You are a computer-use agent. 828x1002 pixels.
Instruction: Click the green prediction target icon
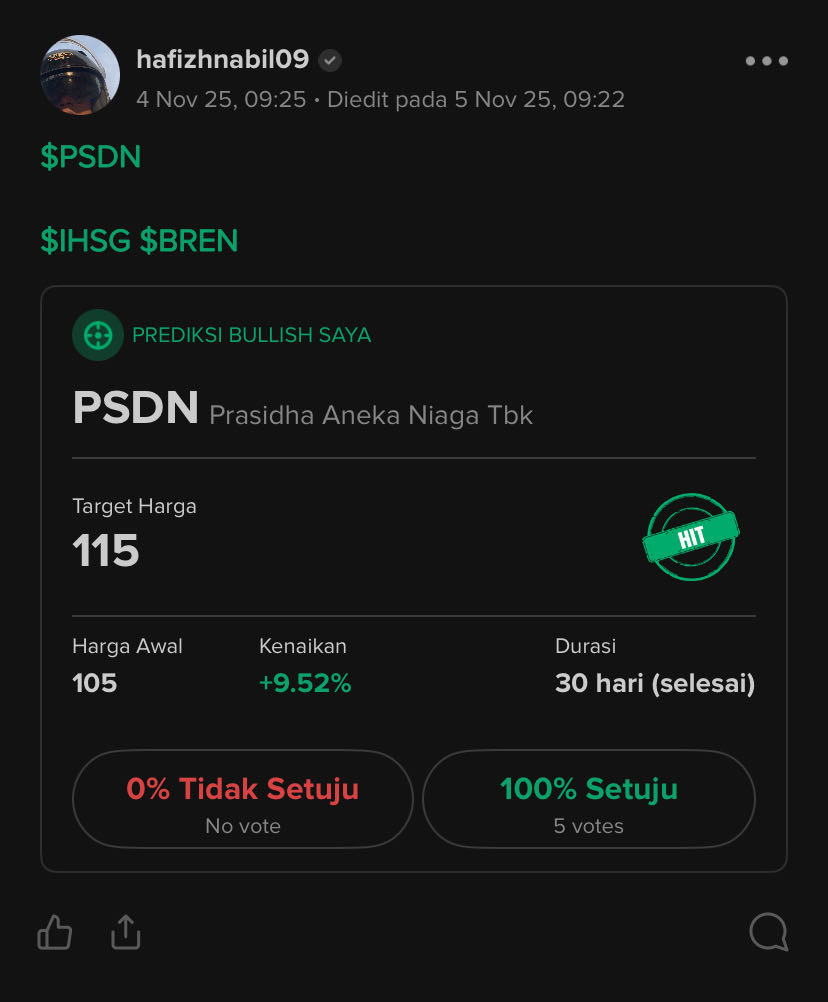[97, 334]
